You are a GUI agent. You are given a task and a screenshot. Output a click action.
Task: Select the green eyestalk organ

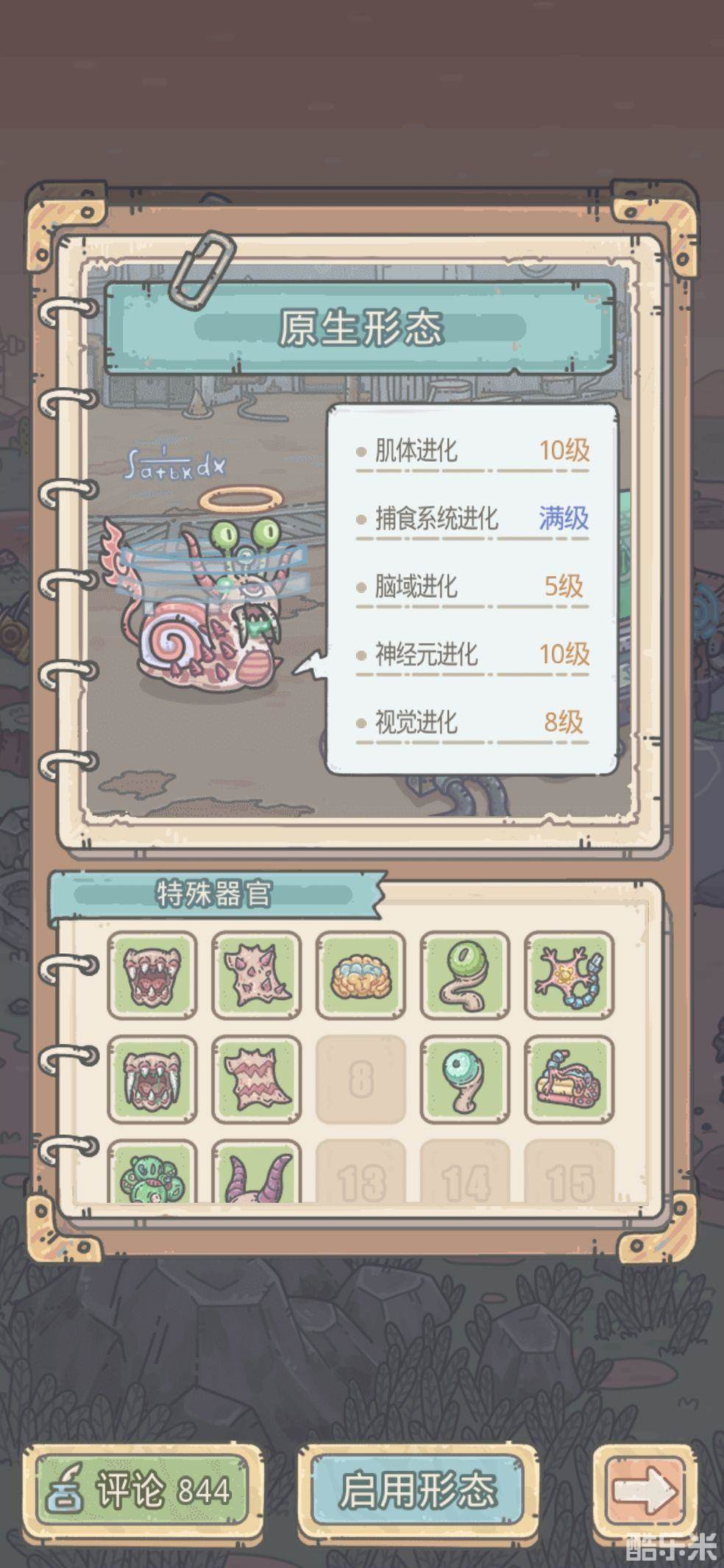click(x=465, y=975)
